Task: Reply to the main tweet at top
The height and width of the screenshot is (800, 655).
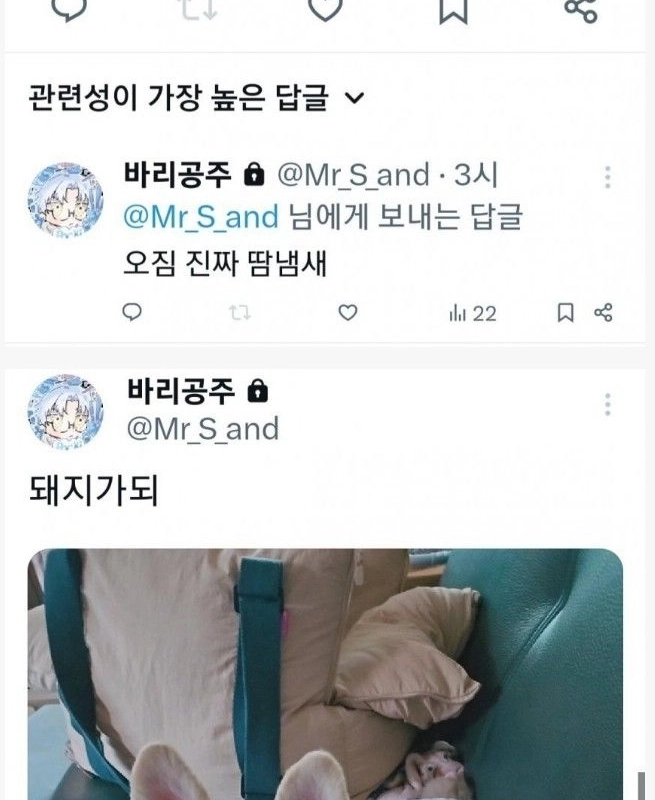Action: click(67, 8)
